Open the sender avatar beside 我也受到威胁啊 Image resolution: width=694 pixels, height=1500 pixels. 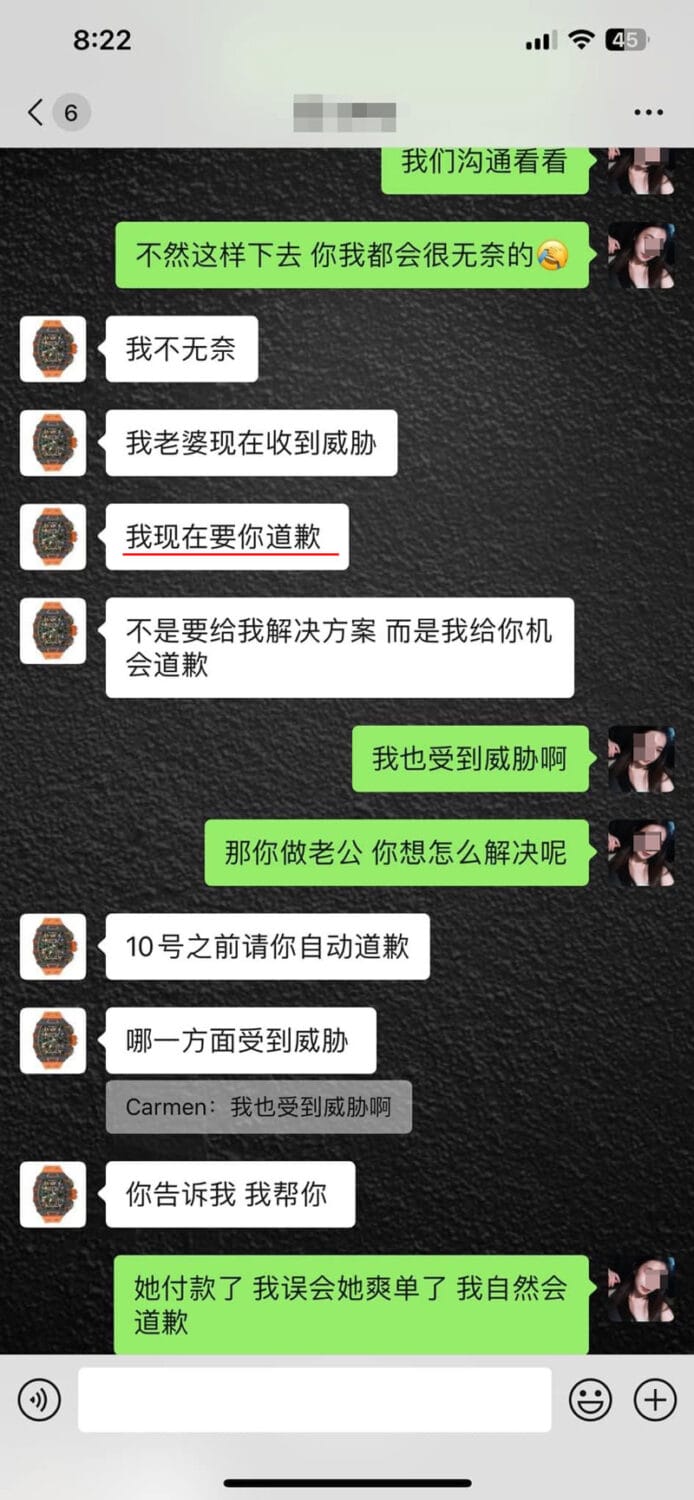coord(641,759)
